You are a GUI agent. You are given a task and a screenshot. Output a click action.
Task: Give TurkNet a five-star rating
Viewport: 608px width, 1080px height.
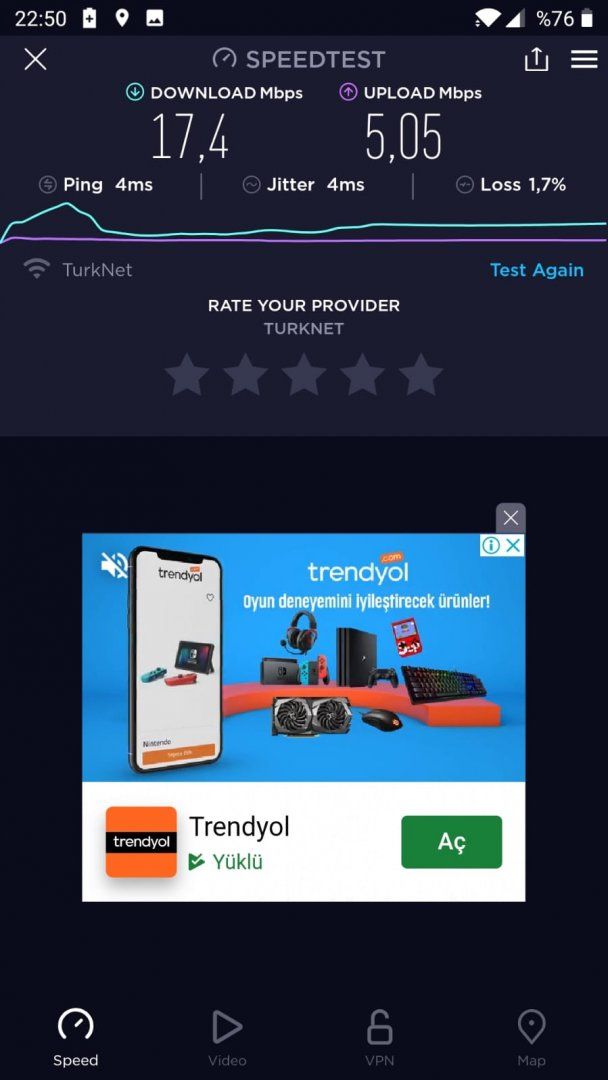point(421,375)
